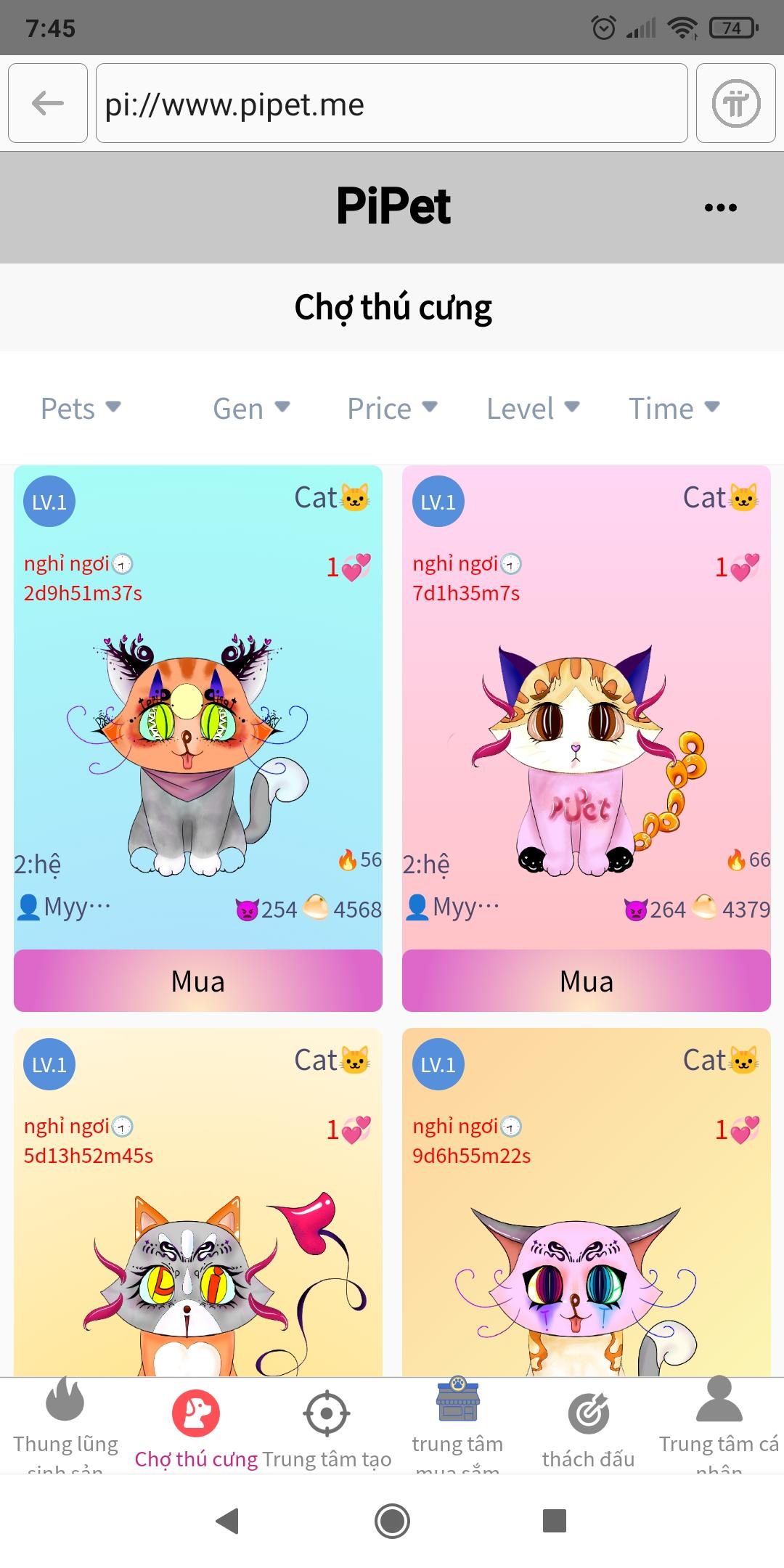Expand the Gen filter dropdown

(x=251, y=409)
